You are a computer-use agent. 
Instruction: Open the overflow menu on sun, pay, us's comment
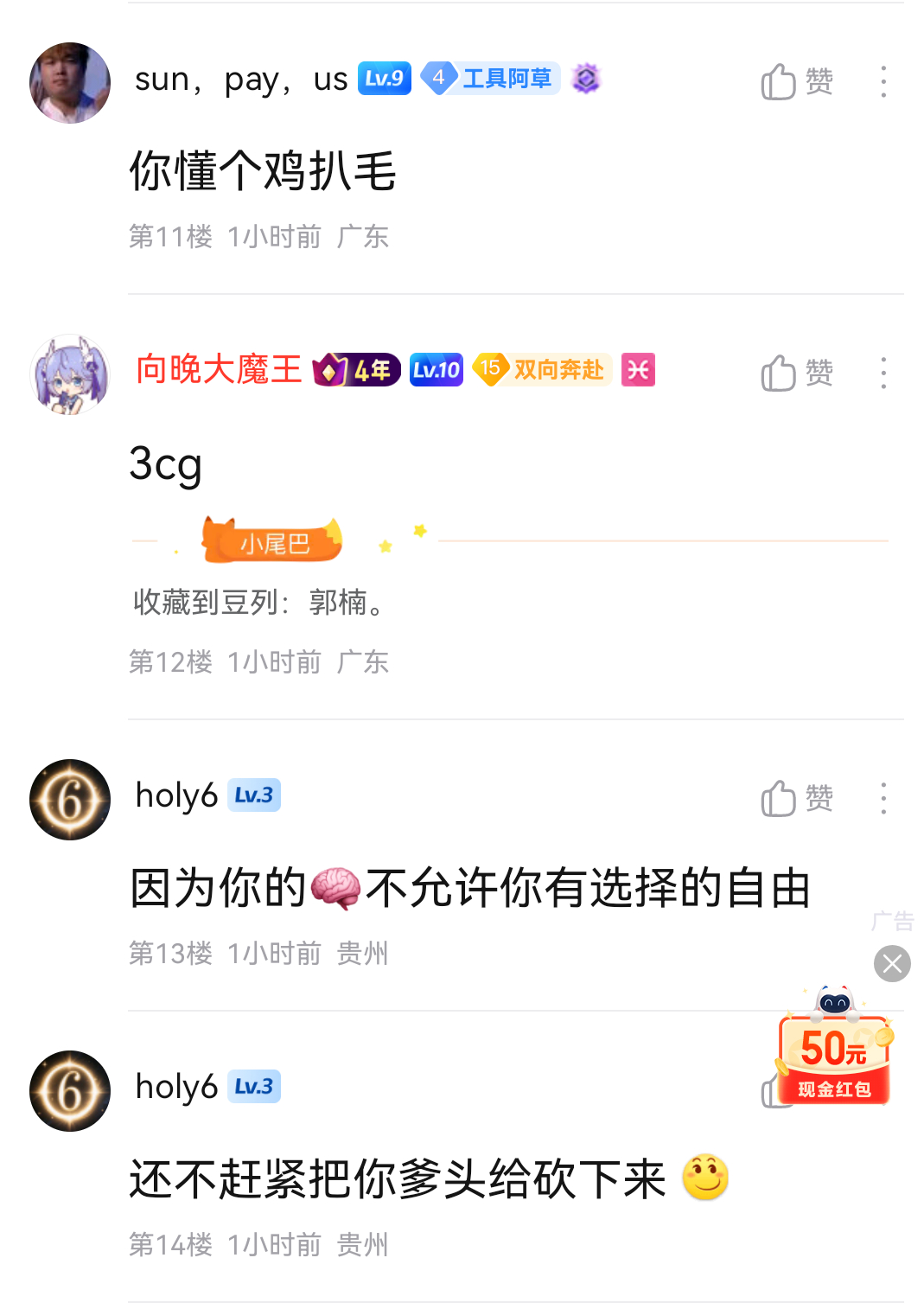tap(883, 82)
